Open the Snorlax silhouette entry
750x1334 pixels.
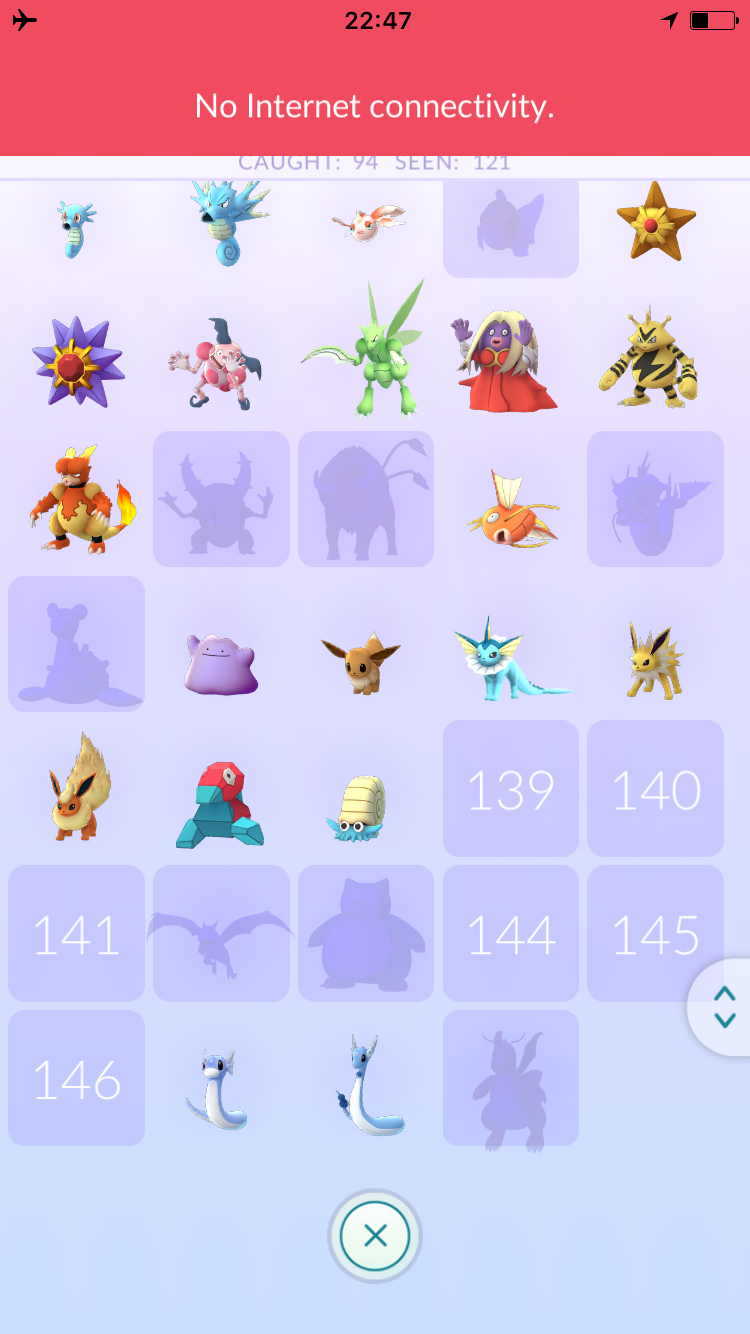tap(366, 935)
